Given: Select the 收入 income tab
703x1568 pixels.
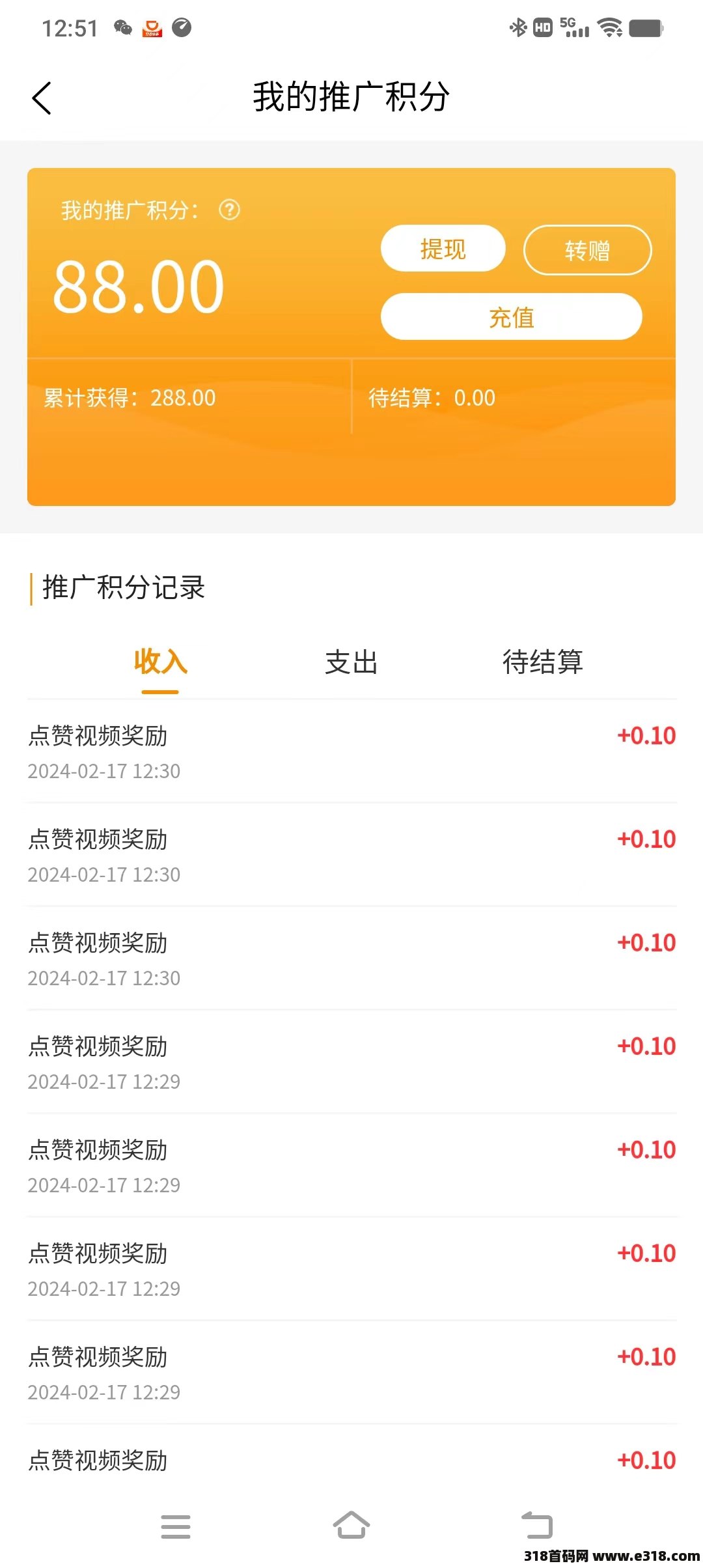Looking at the screenshot, I should click(160, 662).
